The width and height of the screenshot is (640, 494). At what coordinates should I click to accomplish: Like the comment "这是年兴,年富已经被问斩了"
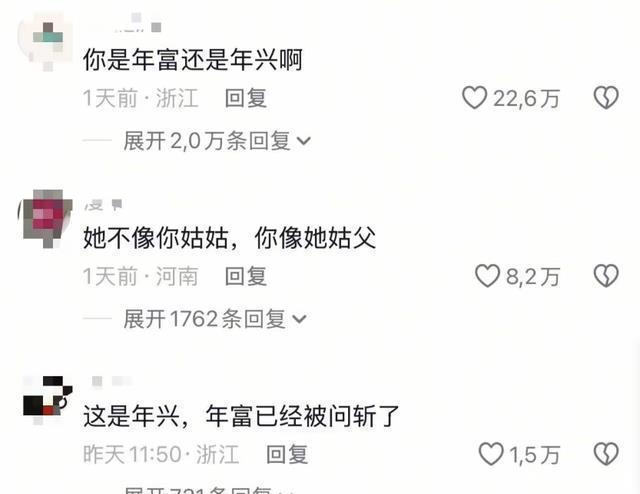(x=490, y=454)
